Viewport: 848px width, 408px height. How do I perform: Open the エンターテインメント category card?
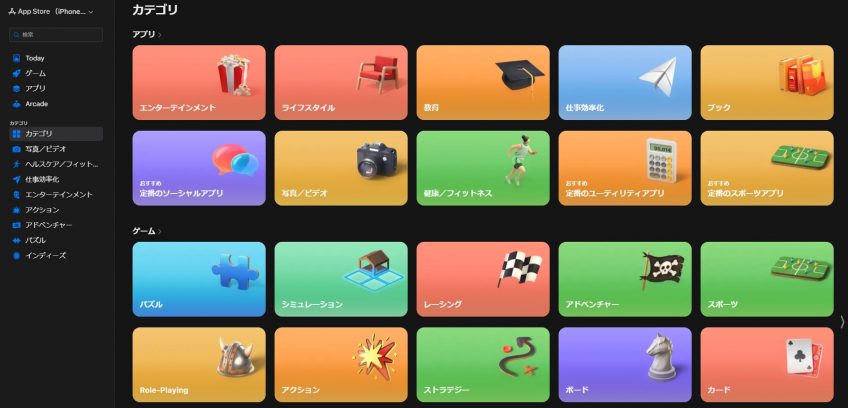click(x=199, y=82)
